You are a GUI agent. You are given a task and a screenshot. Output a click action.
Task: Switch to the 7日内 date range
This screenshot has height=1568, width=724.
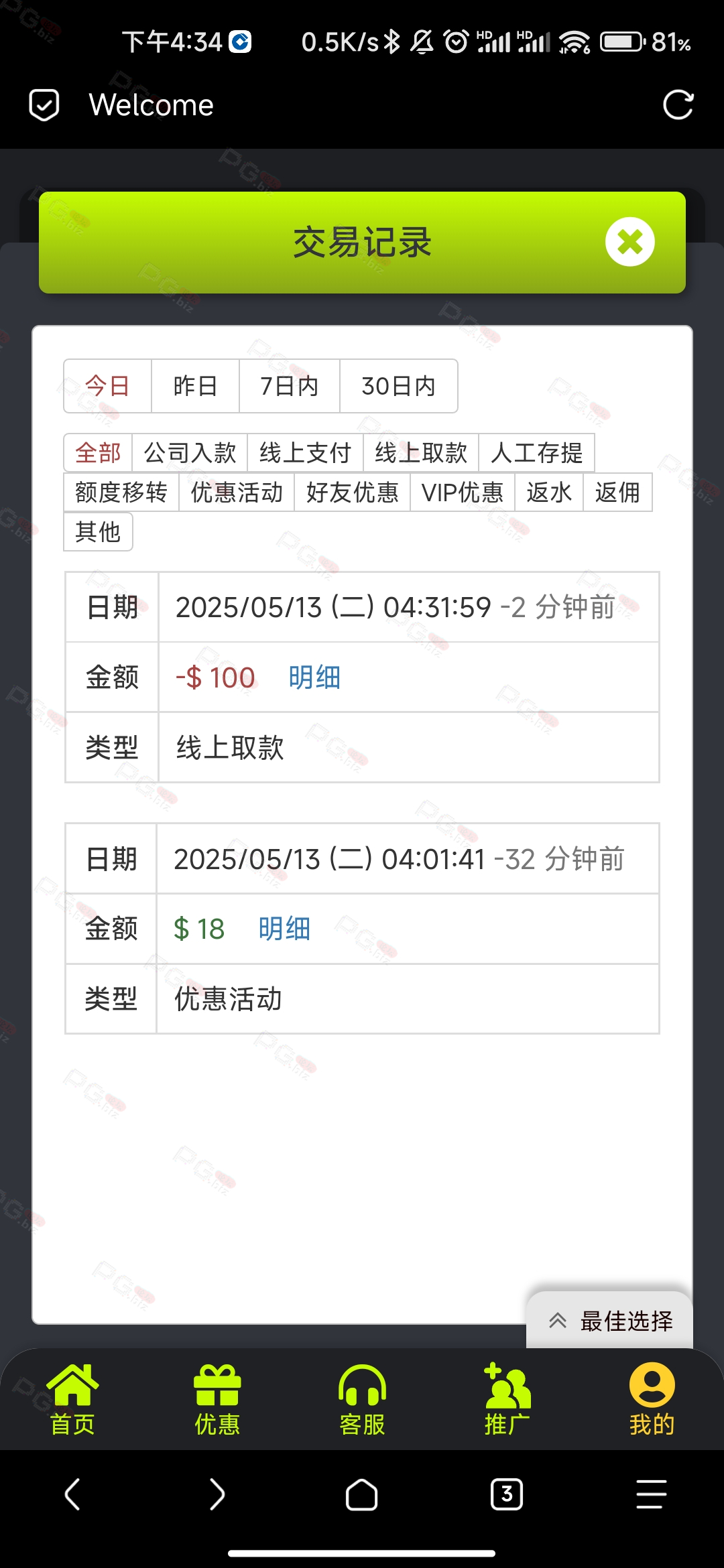[290, 386]
